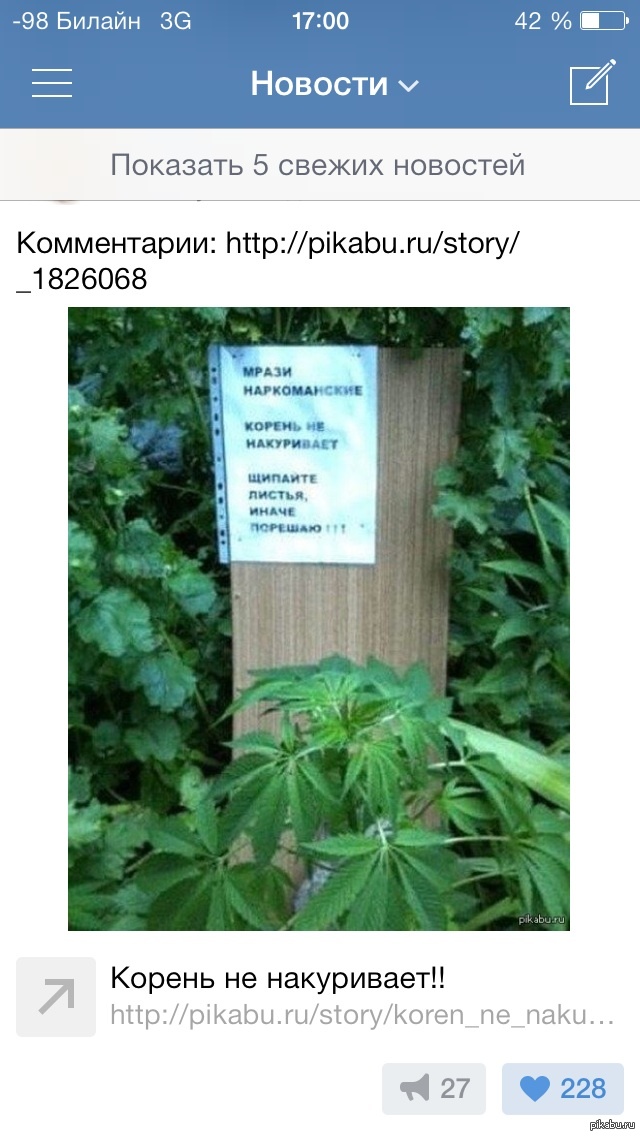640x1136 pixels.
Task: Compose a new post
Action: coord(591,83)
